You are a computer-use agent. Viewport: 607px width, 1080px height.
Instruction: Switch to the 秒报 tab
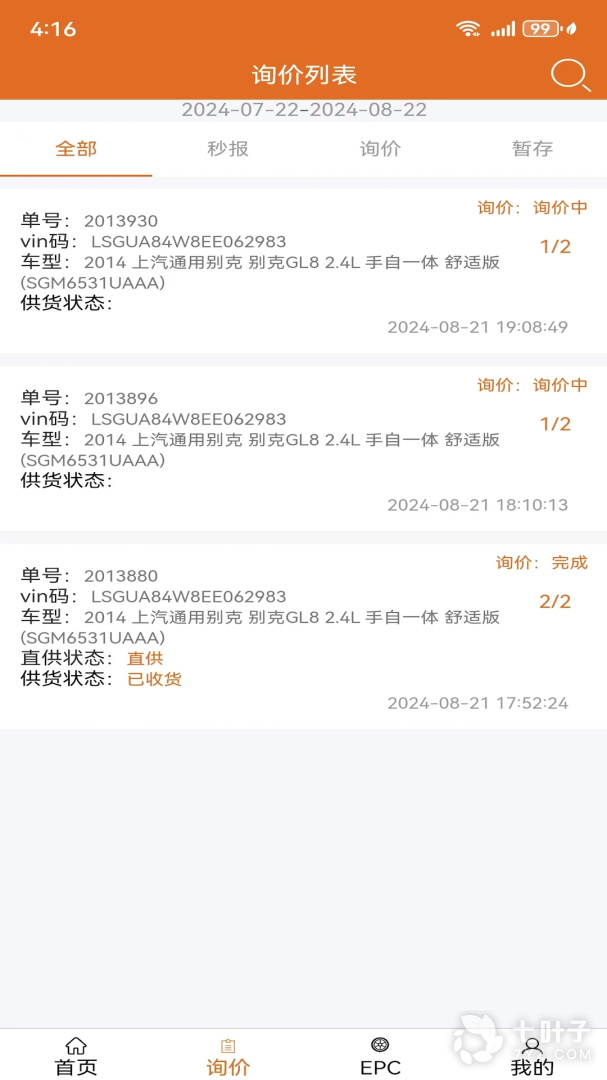228,149
